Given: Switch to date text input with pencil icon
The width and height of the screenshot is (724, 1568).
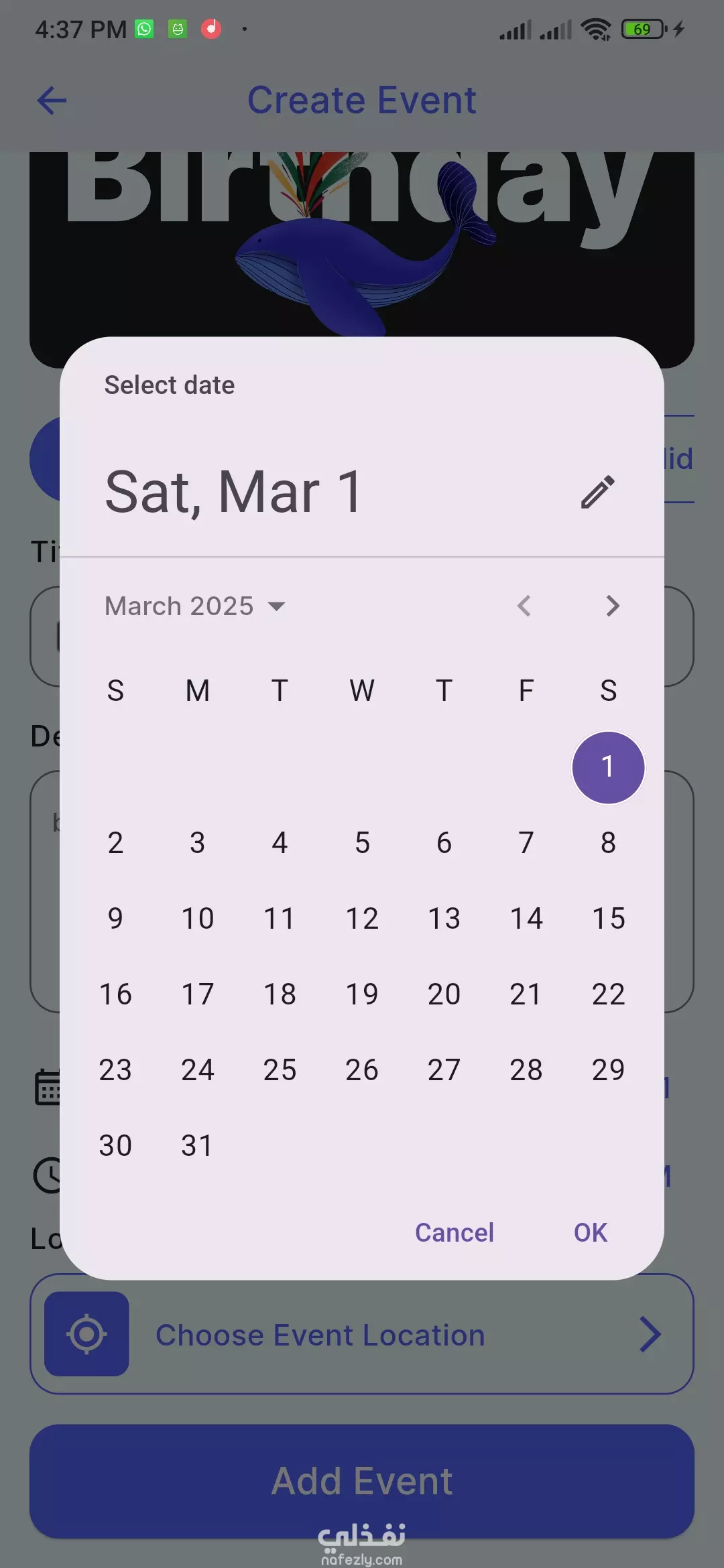Looking at the screenshot, I should tap(597, 493).
